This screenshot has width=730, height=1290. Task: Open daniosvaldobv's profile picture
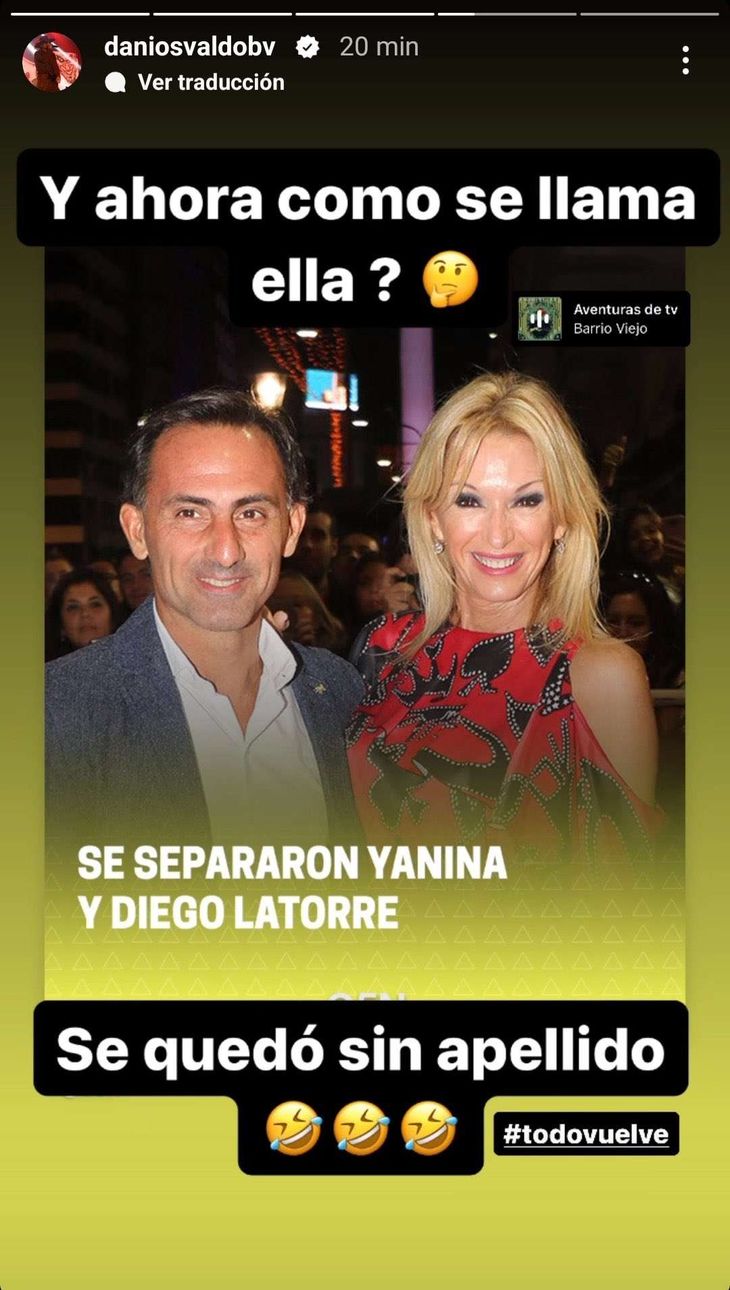pyautogui.click(x=52, y=62)
